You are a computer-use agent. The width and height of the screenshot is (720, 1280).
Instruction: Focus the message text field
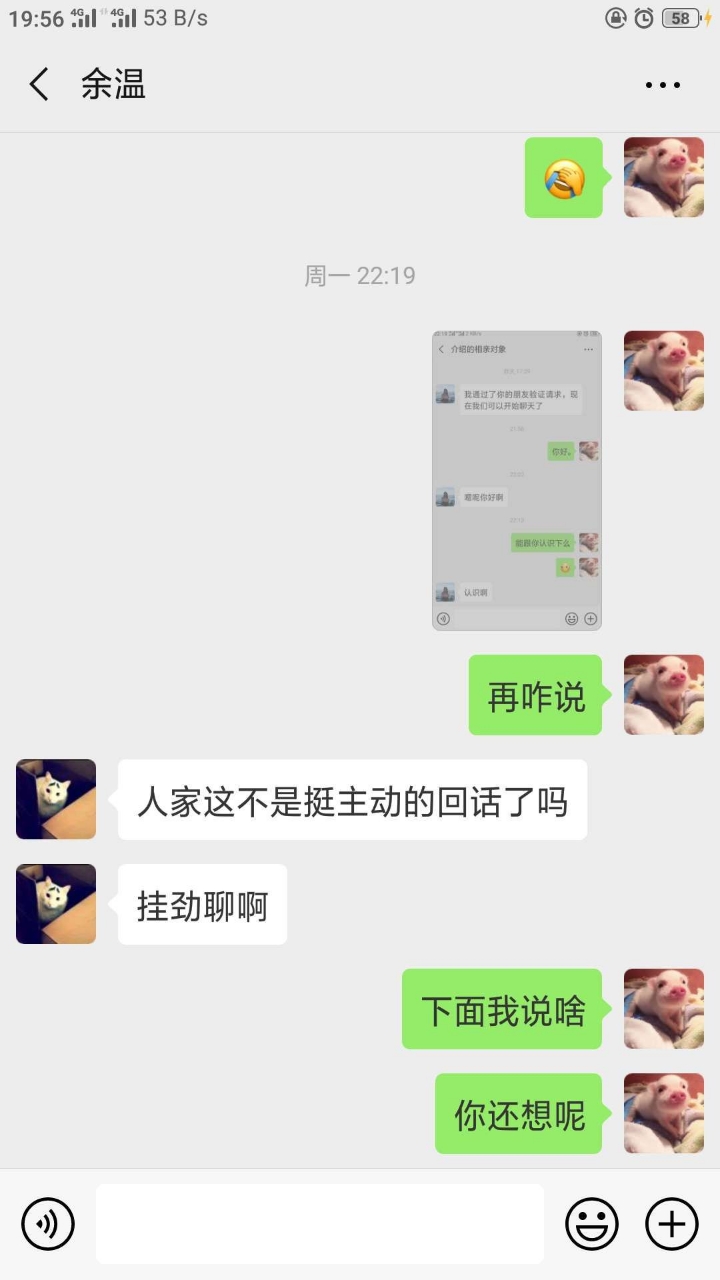(320, 1223)
